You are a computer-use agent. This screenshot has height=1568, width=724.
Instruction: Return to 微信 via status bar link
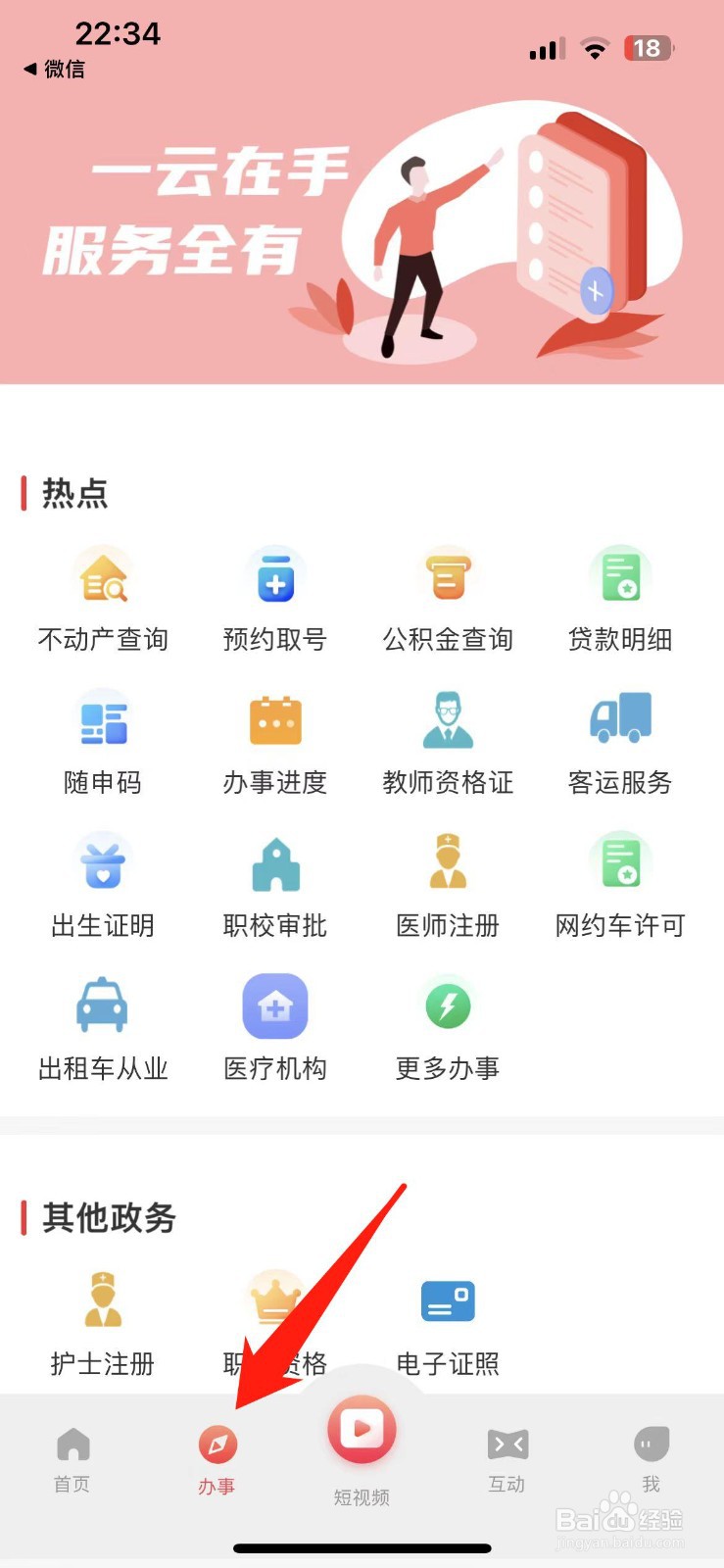tap(55, 69)
